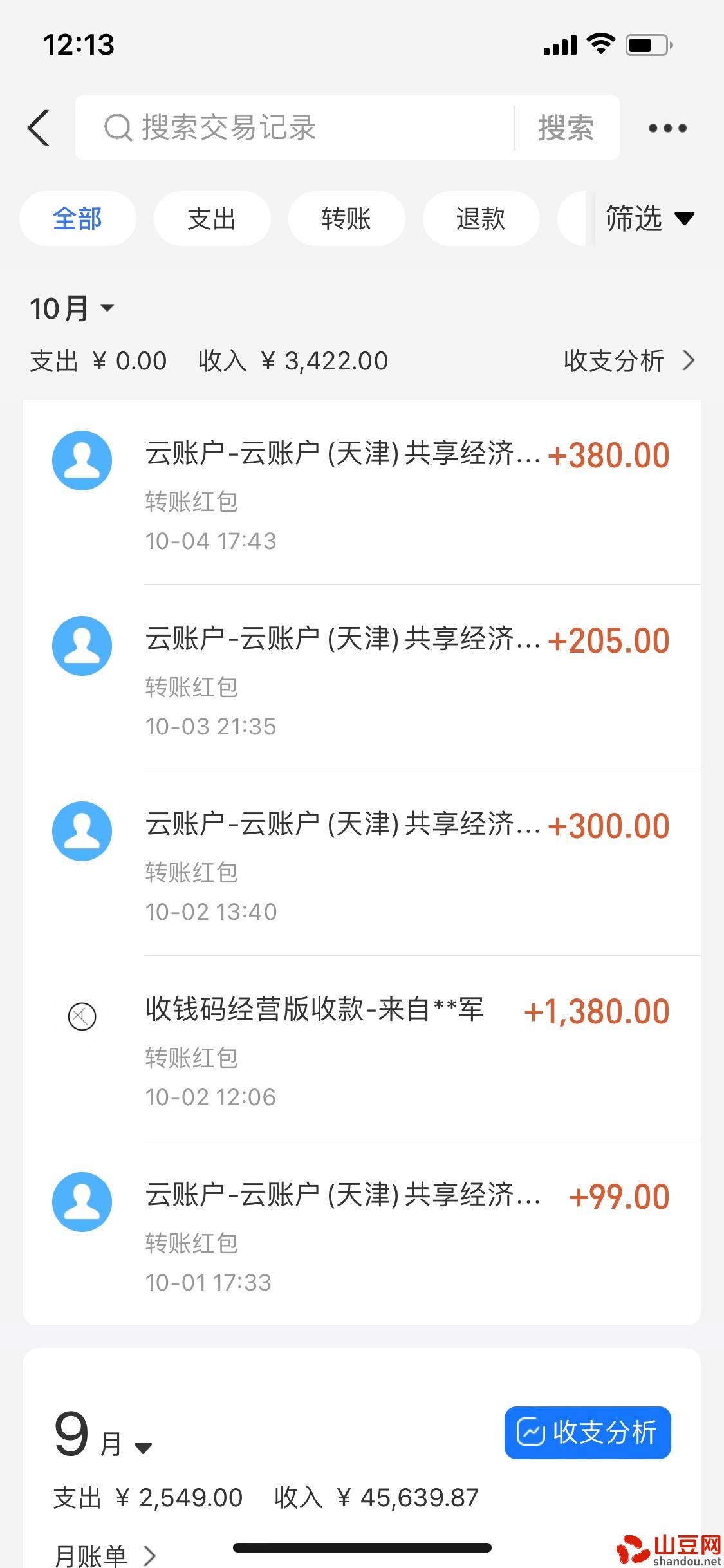The height and width of the screenshot is (1568, 724).
Task: Switch to the 支出 chip
Action: 212,219
